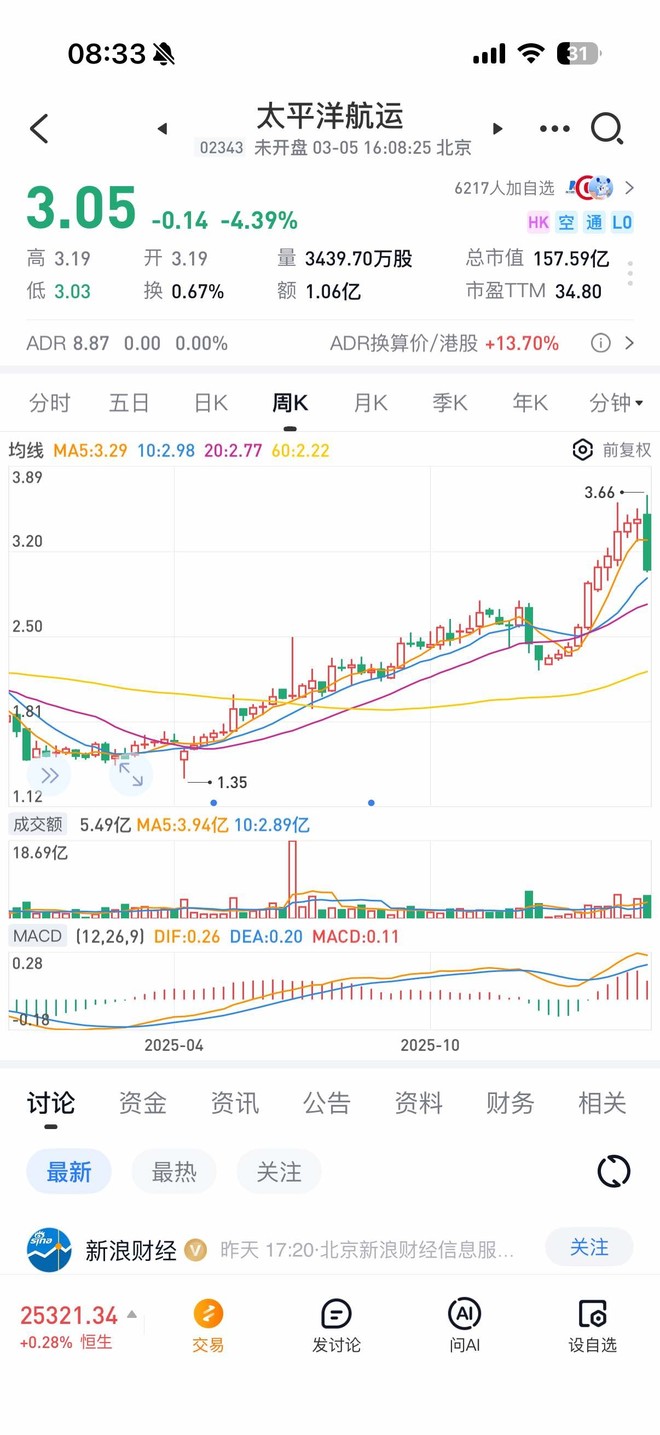Open 问AI assistant
The height and width of the screenshot is (1435, 660).
coord(464,1326)
